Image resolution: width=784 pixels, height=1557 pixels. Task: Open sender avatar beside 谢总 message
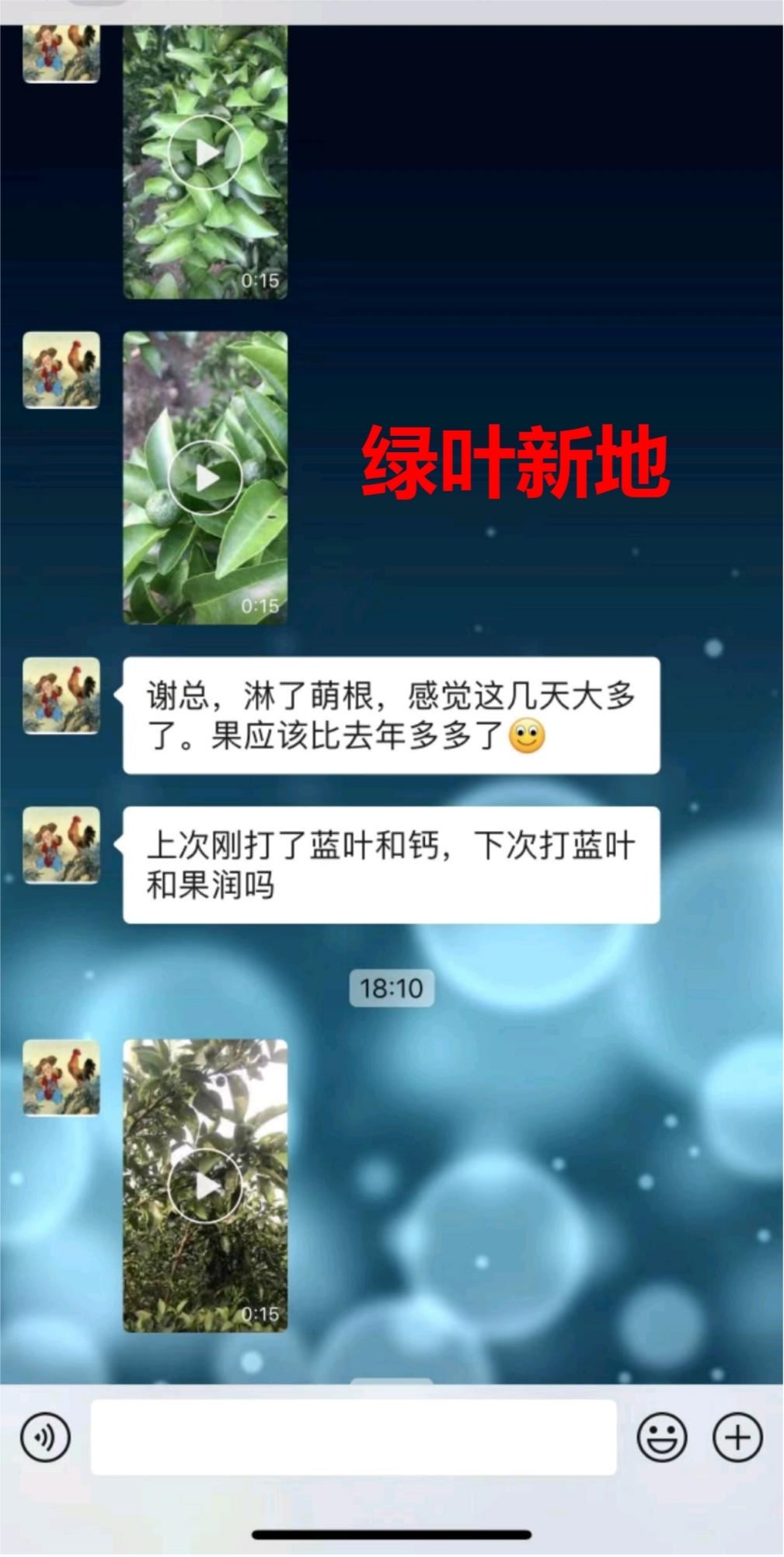point(61,696)
